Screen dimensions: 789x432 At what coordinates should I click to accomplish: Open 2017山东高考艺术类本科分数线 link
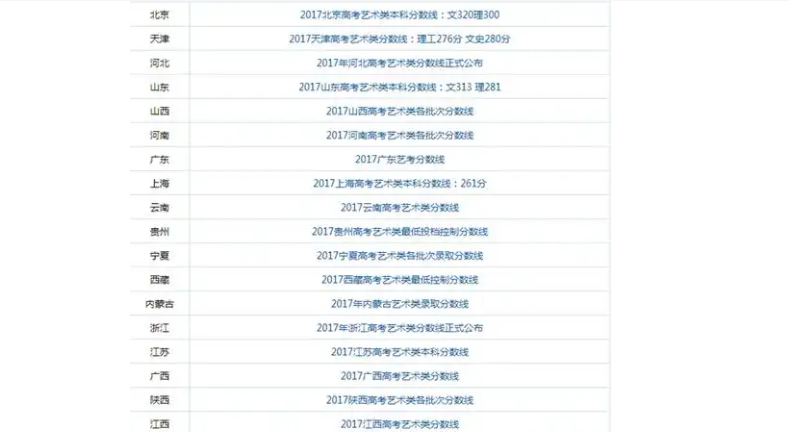click(x=399, y=87)
